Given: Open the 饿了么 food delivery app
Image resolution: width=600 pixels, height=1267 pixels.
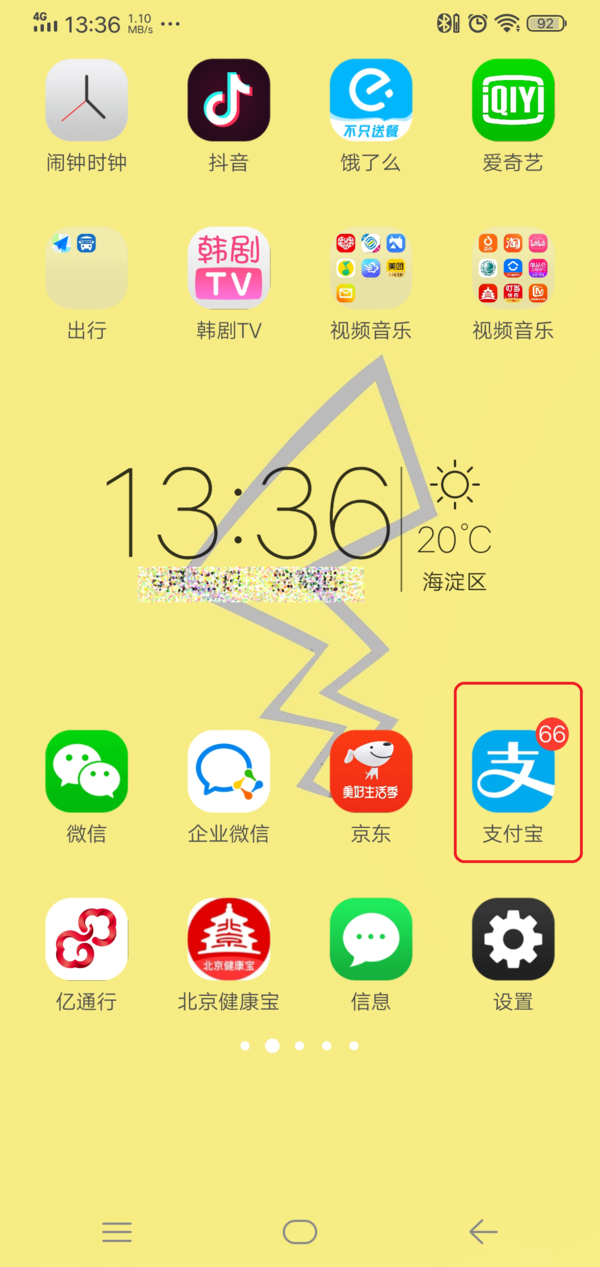Looking at the screenshot, I should (x=371, y=100).
